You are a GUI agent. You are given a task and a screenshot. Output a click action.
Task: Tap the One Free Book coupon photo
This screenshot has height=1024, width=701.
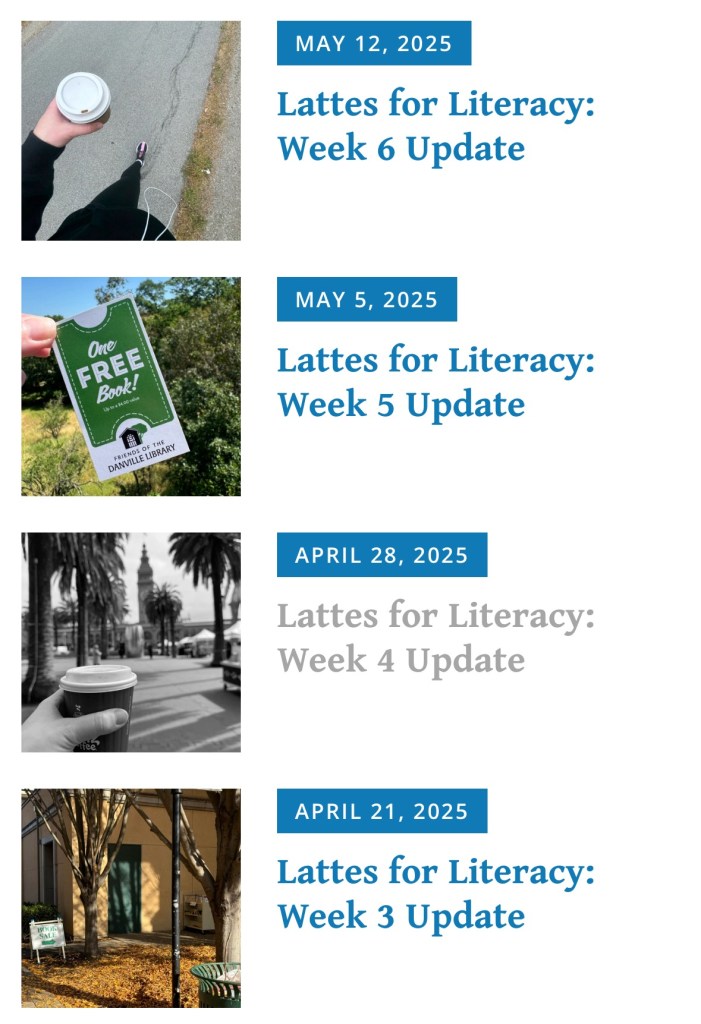(x=131, y=387)
